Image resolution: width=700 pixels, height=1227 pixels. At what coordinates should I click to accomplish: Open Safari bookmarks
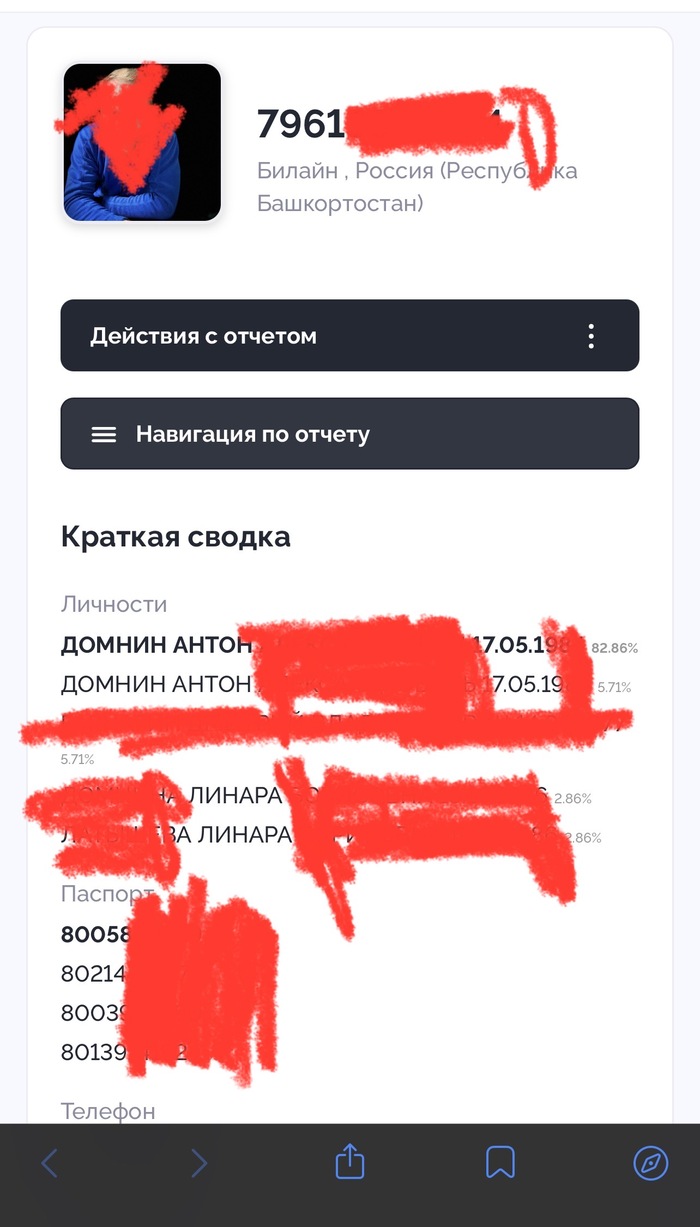pyautogui.click(x=500, y=1162)
